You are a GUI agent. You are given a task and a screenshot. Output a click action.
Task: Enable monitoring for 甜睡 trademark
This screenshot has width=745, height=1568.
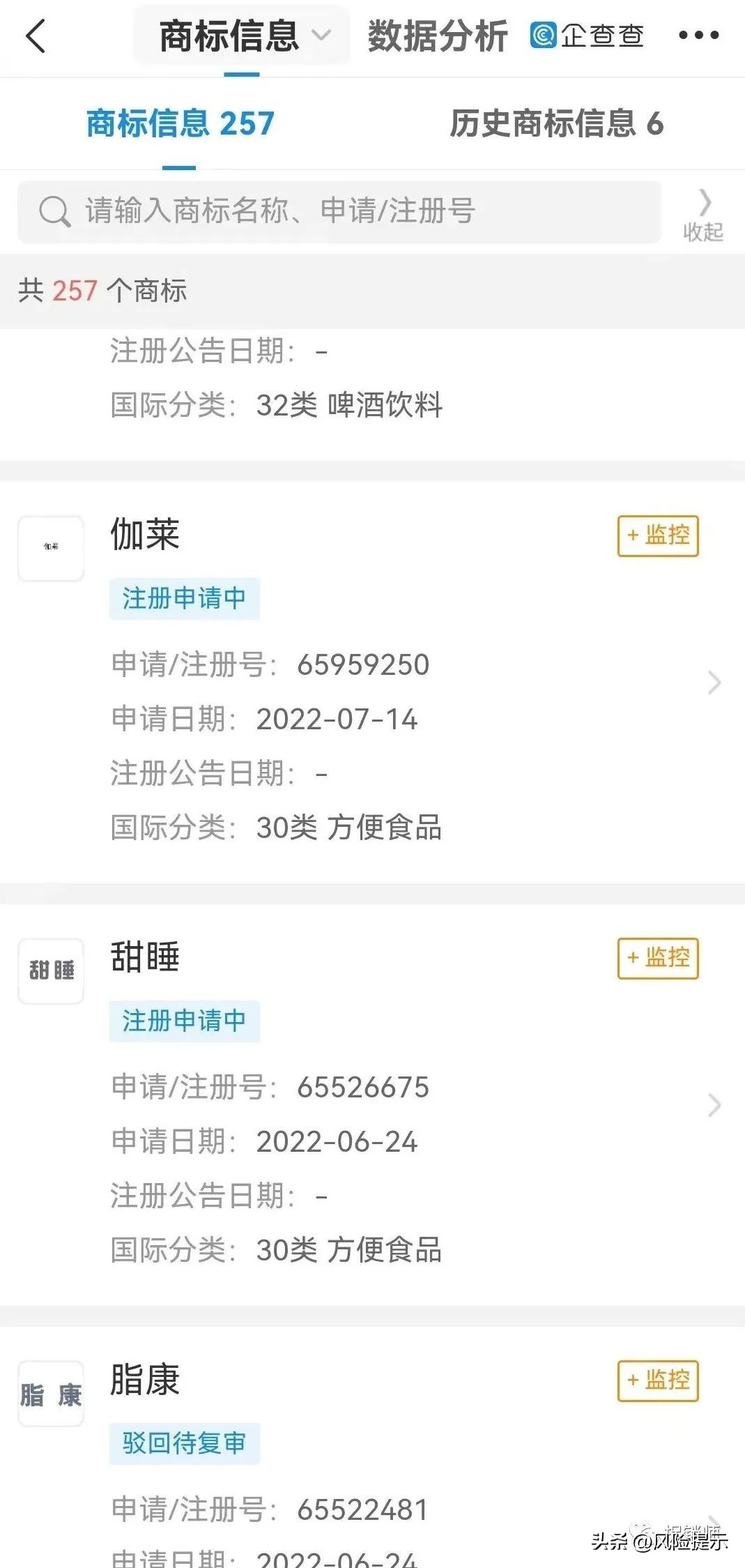656,959
